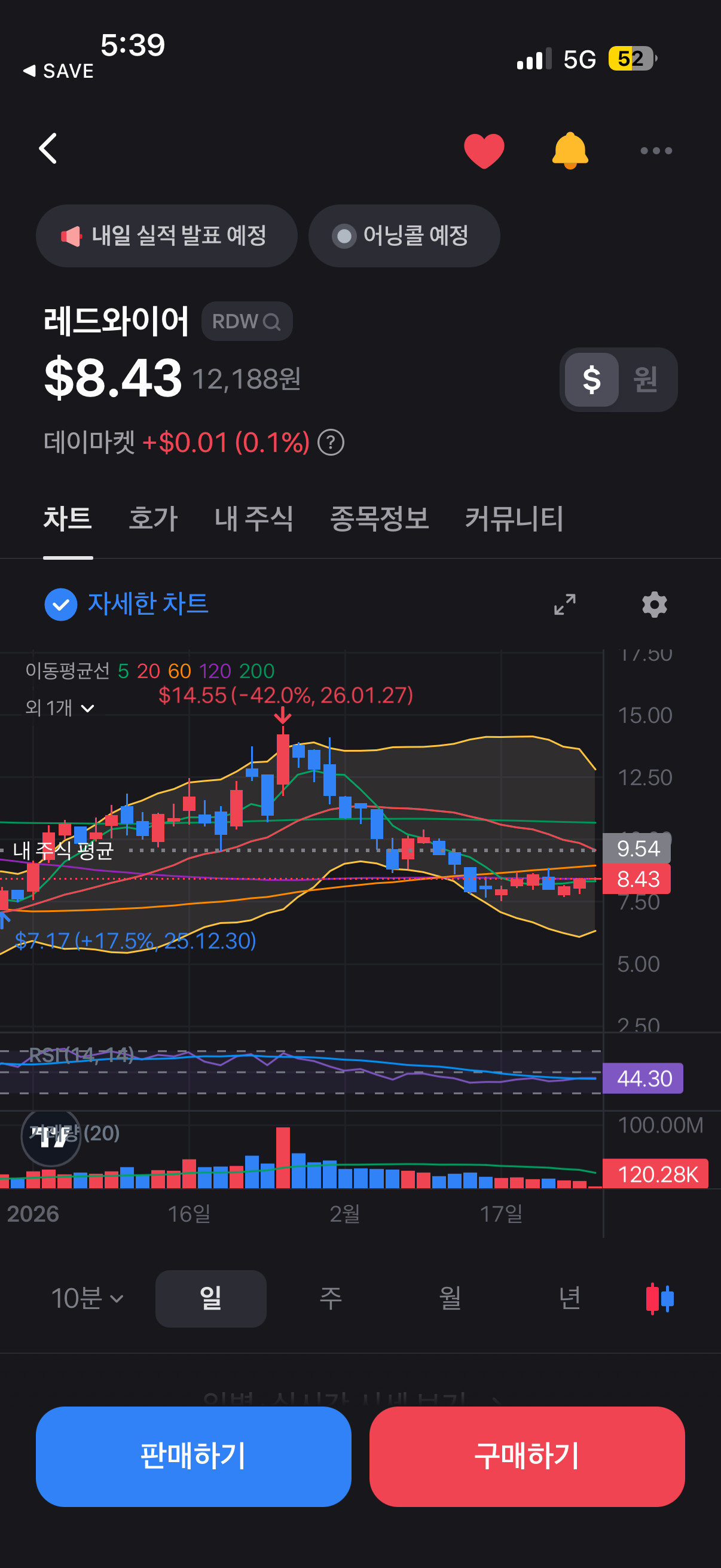View the 종목정보 tab
Viewport: 721px width, 1568px height.
click(379, 519)
